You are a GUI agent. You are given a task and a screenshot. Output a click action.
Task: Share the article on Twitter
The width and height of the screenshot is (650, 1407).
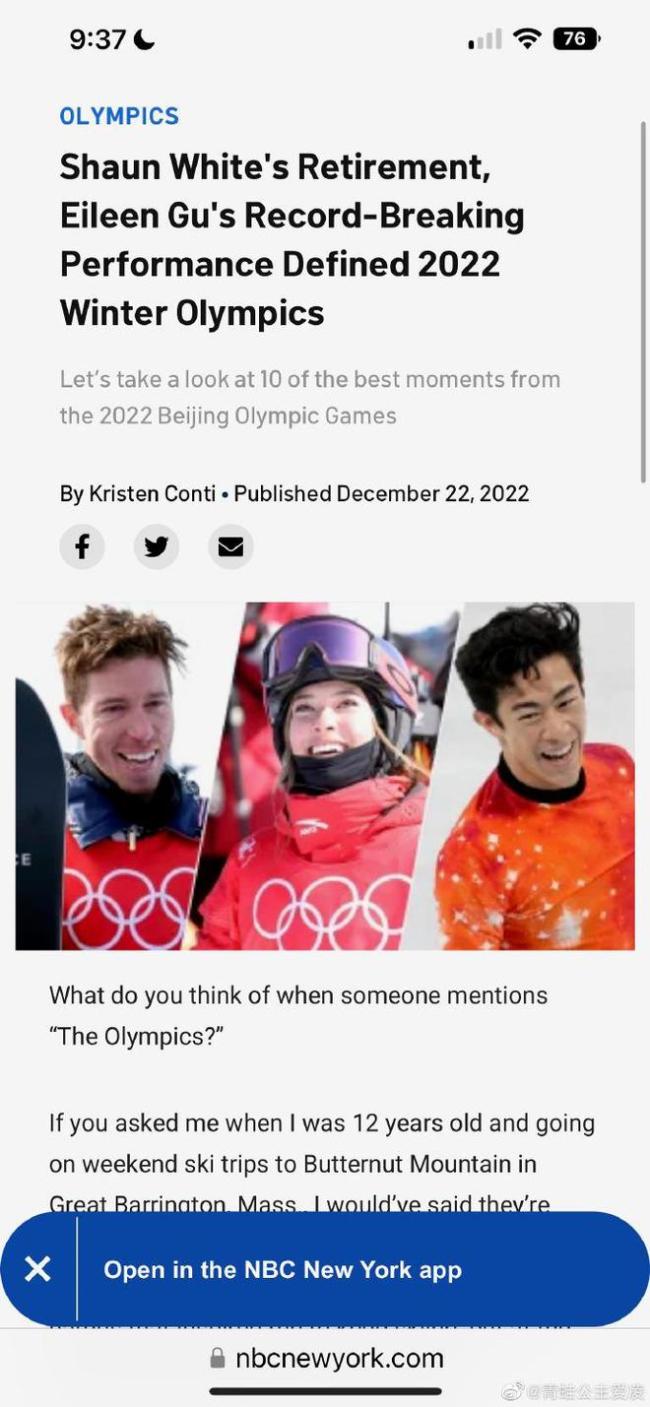pyautogui.click(x=156, y=547)
